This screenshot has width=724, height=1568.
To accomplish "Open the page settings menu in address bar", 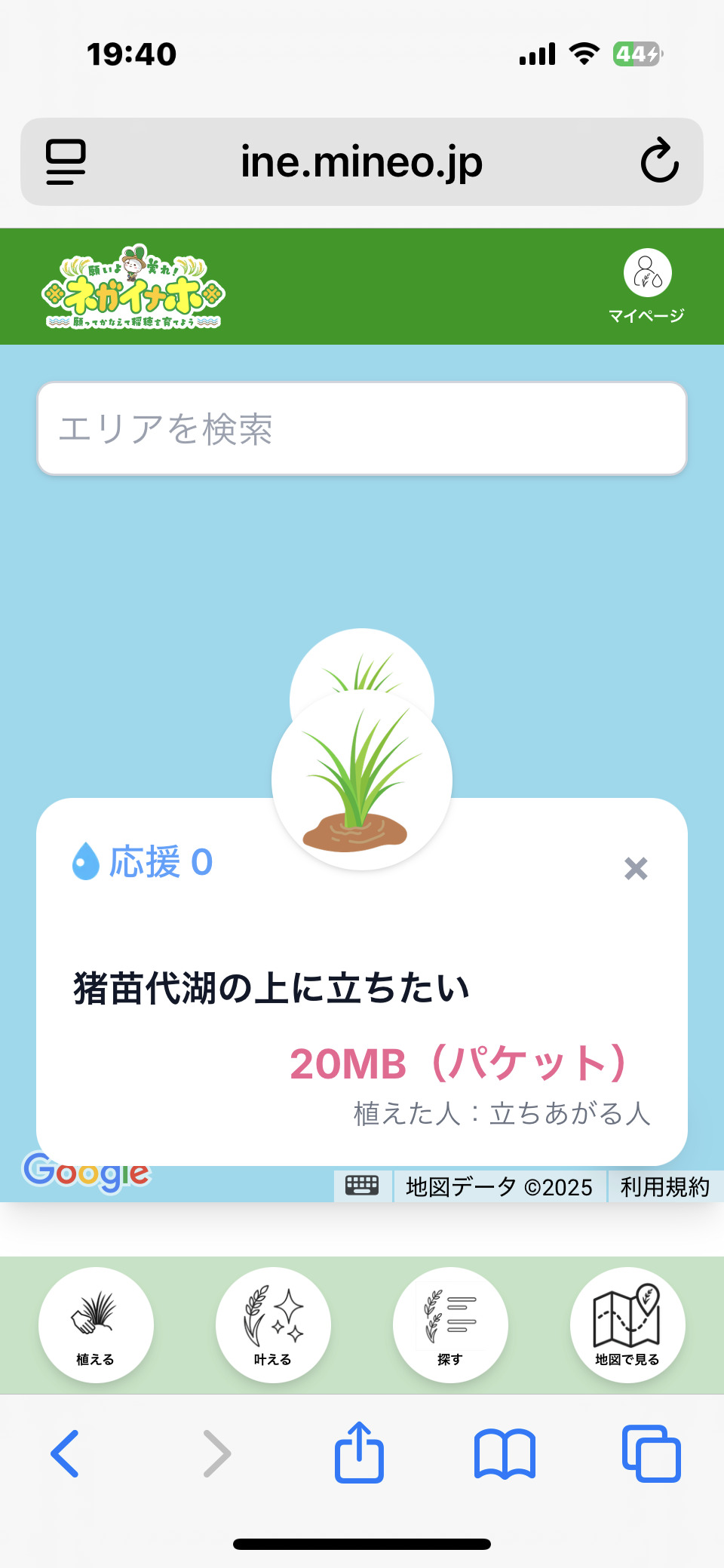I will point(66,161).
